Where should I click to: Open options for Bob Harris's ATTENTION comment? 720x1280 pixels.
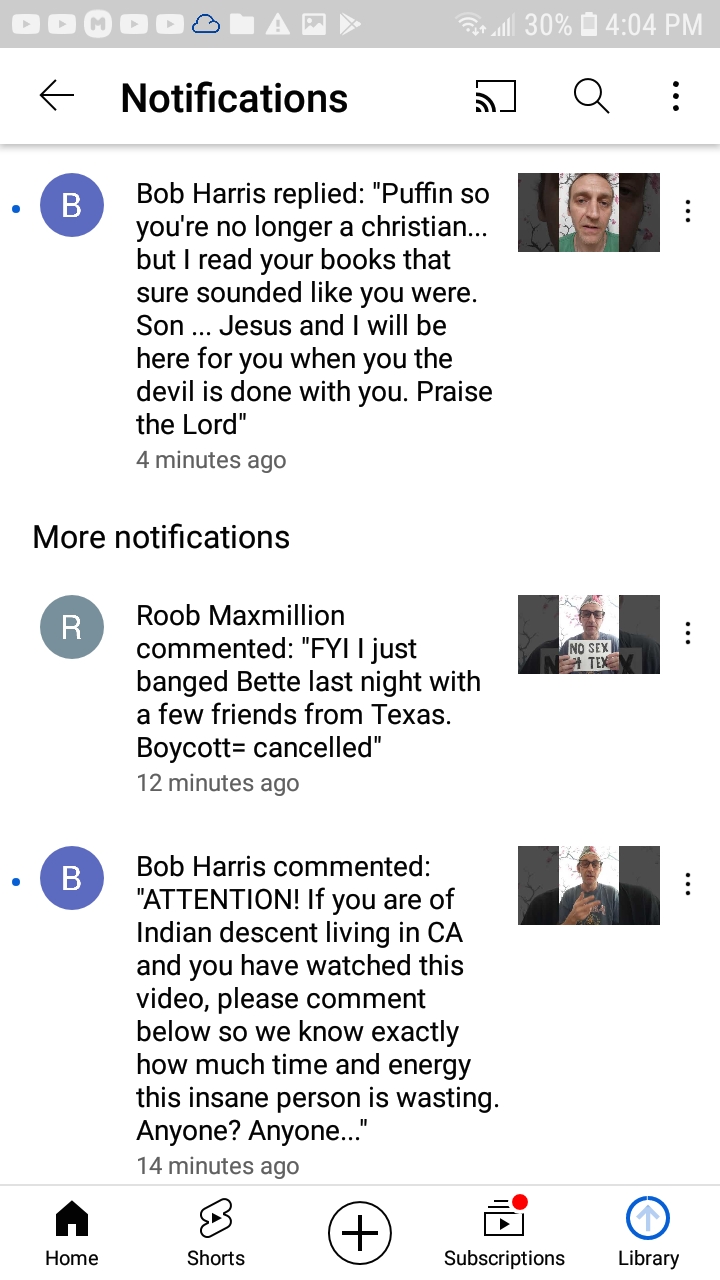point(687,884)
